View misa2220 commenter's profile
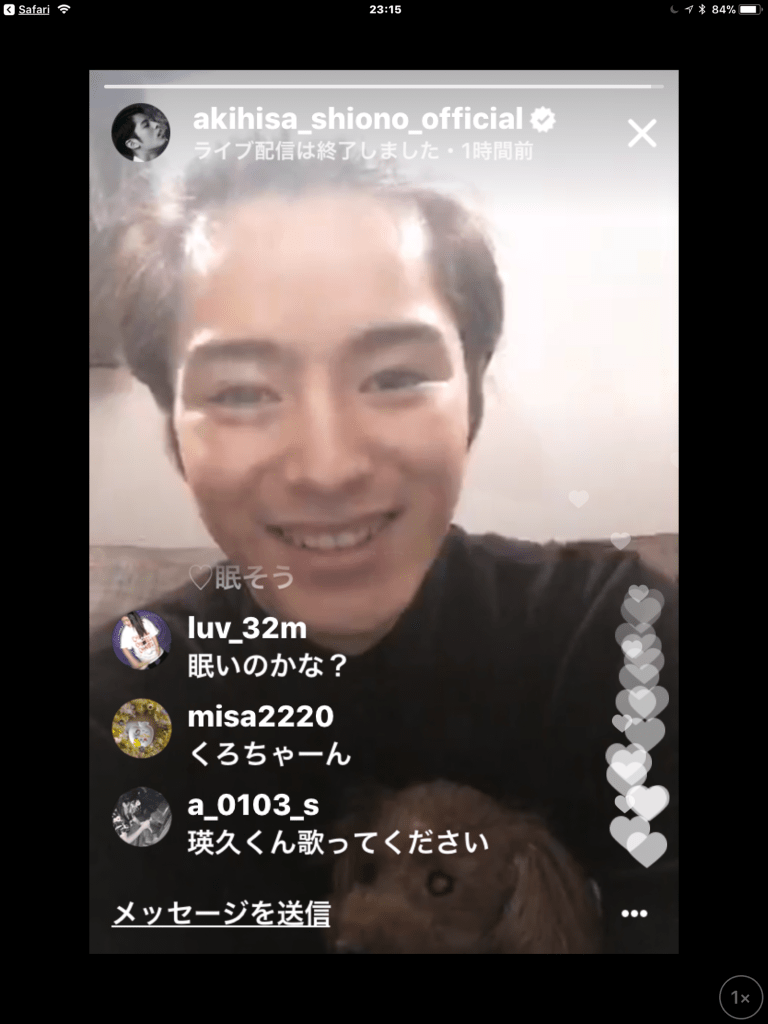 click(x=141, y=728)
